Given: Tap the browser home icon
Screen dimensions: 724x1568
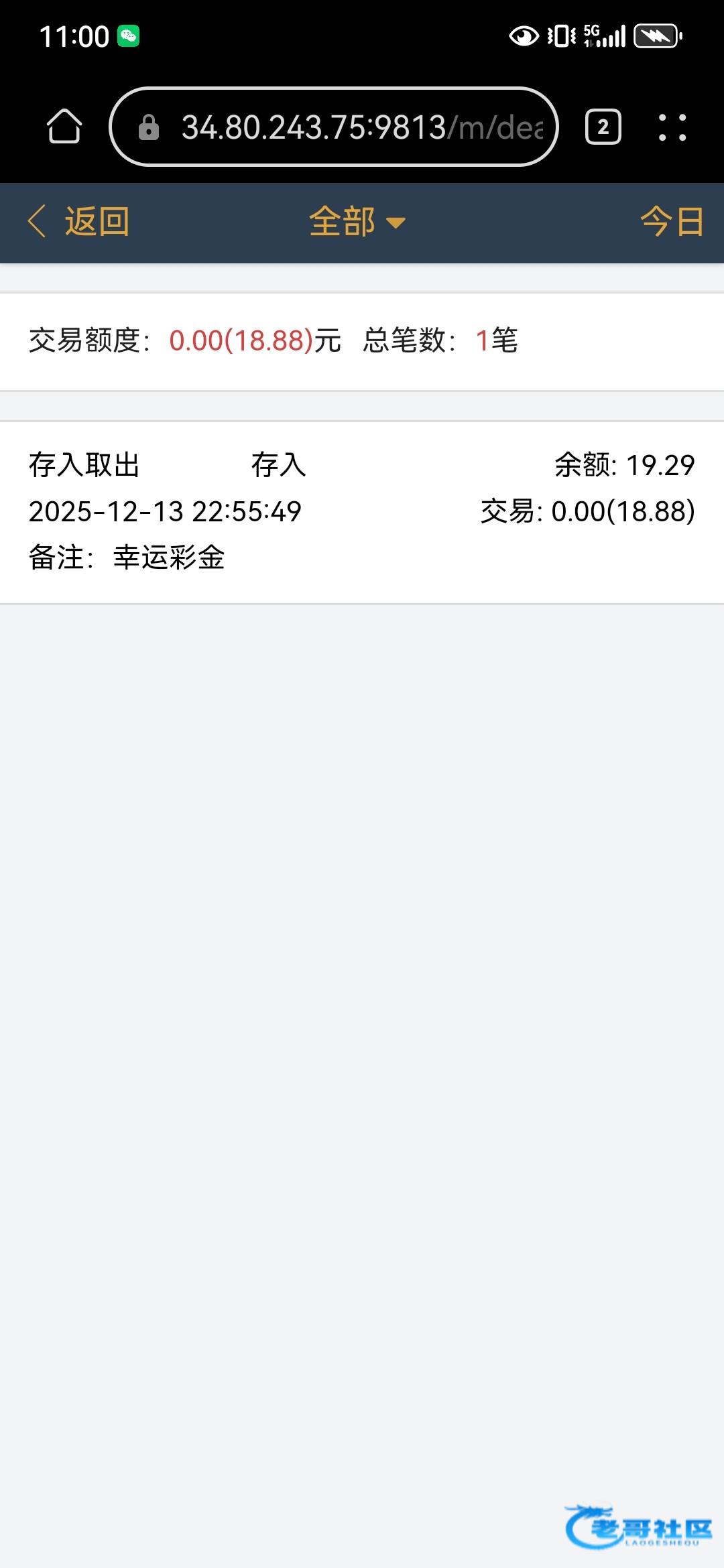Looking at the screenshot, I should coord(64,127).
